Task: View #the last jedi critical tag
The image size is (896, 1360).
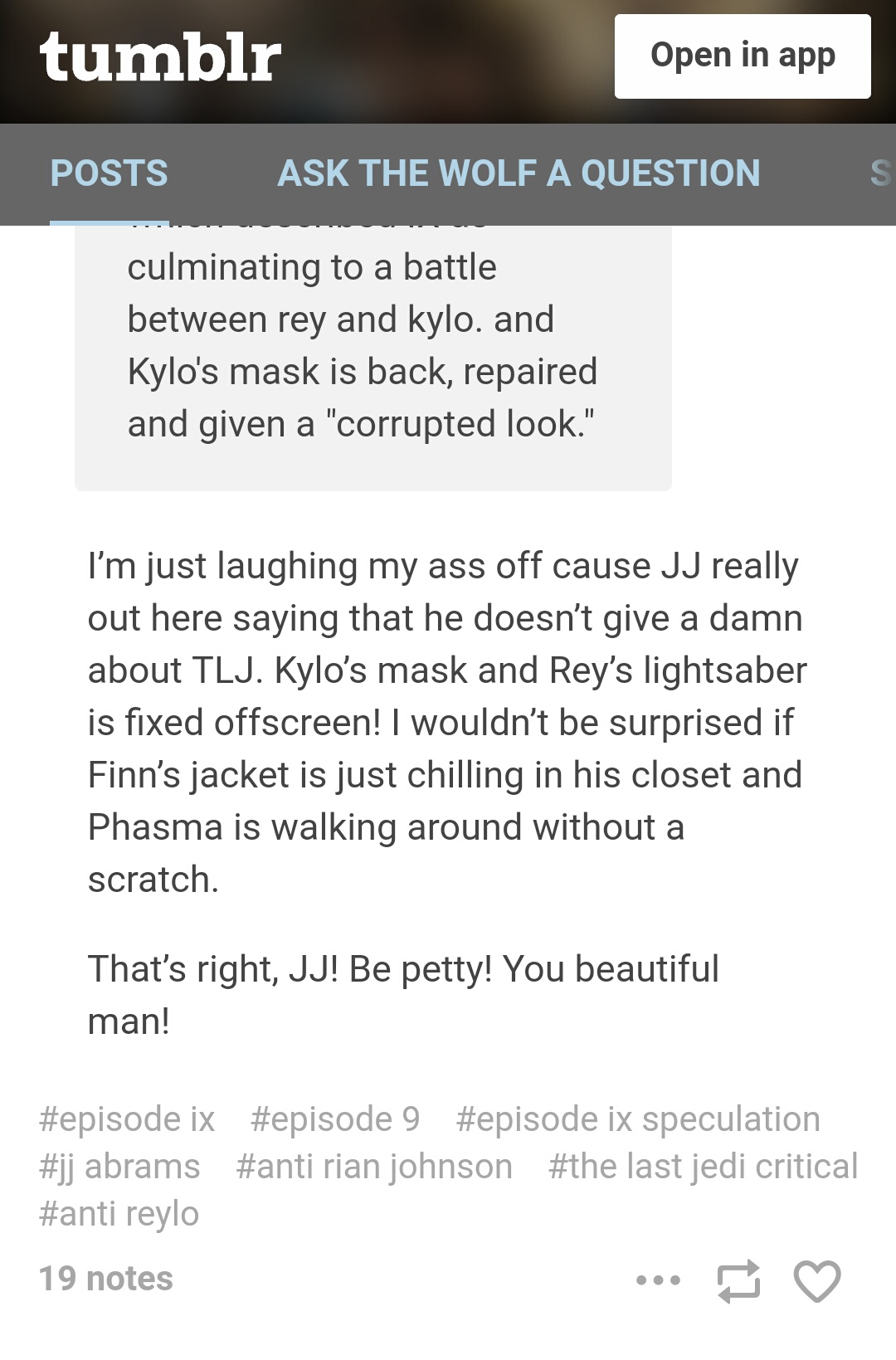Action: tap(703, 1167)
